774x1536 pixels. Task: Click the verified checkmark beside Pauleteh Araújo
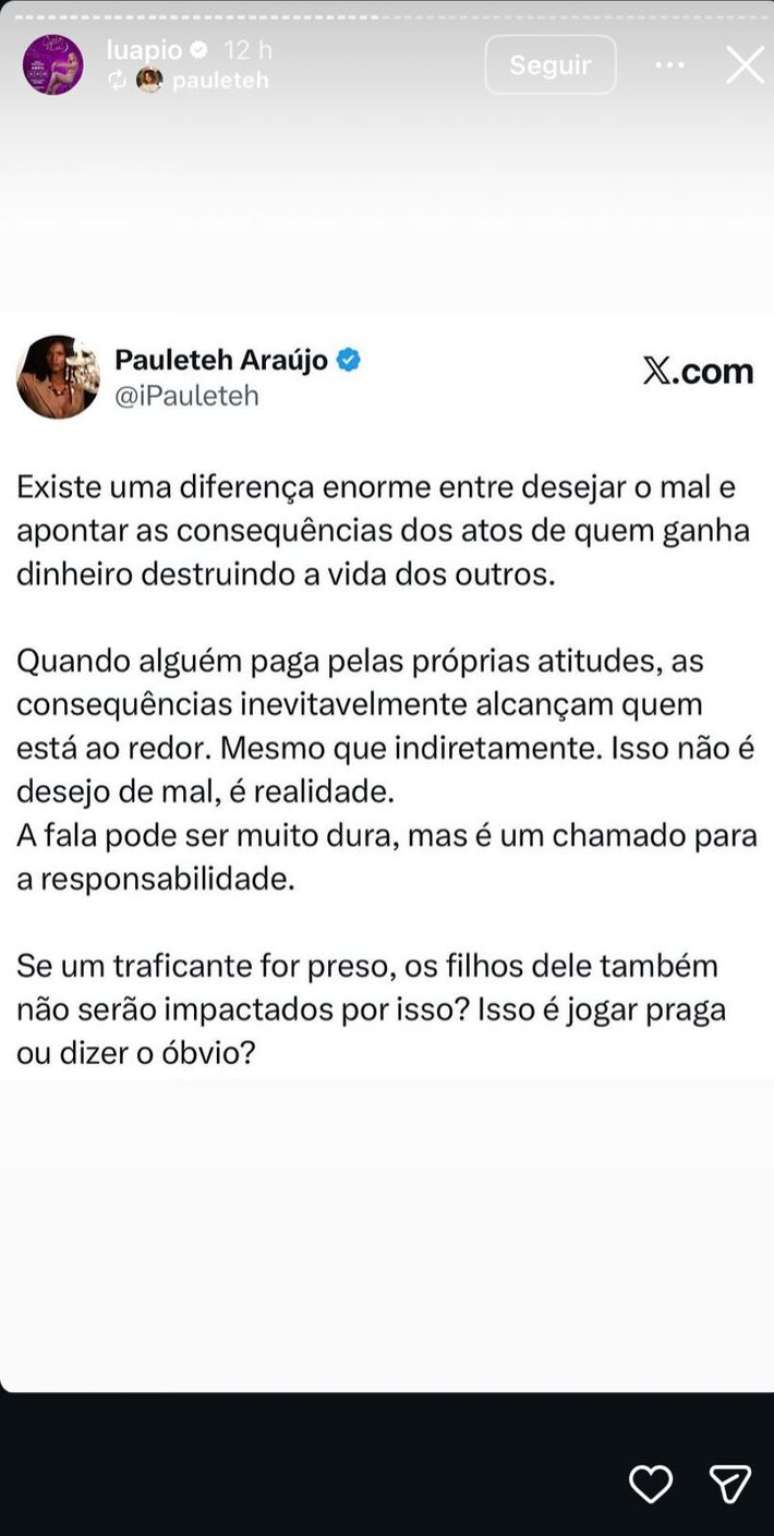[x=346, y=361]
